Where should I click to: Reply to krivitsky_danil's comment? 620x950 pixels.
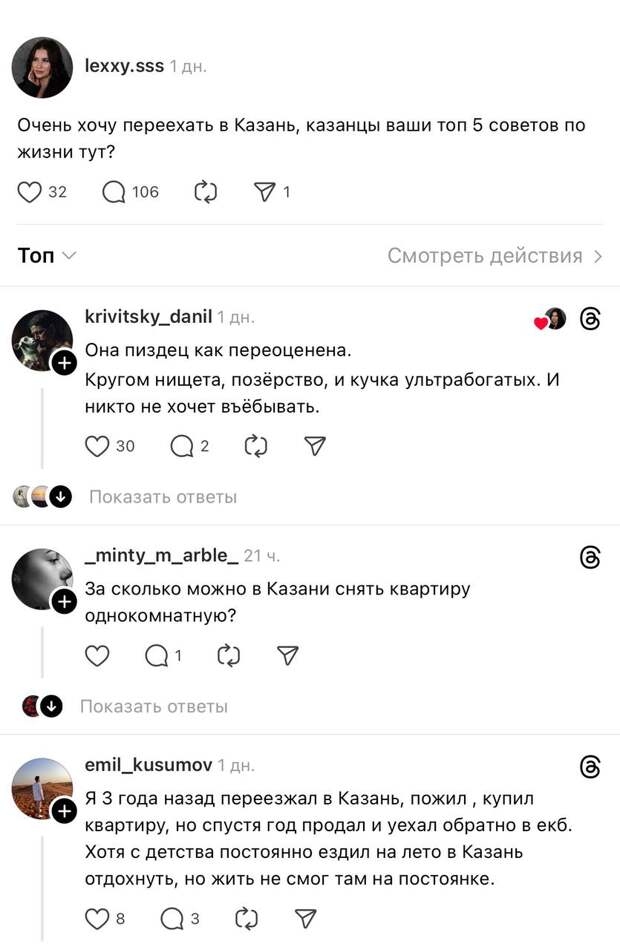182,446
